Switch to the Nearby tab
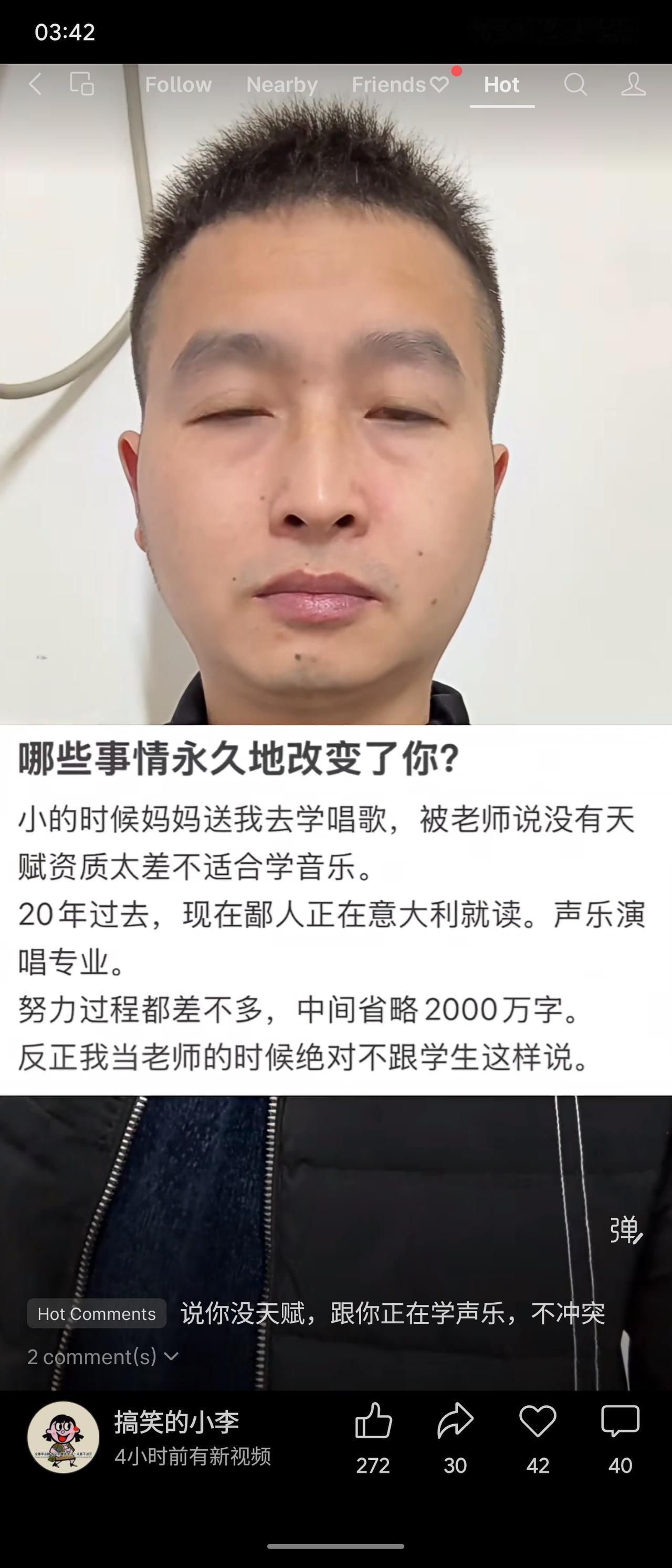The height and width of the screenshot is (1568, 672). pos(281,85)
